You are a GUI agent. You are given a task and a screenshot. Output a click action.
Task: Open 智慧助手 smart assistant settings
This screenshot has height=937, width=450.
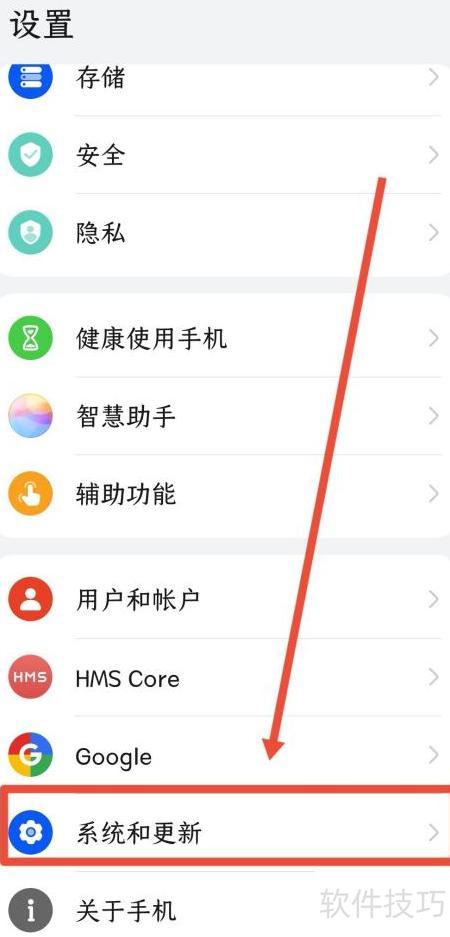225,416
